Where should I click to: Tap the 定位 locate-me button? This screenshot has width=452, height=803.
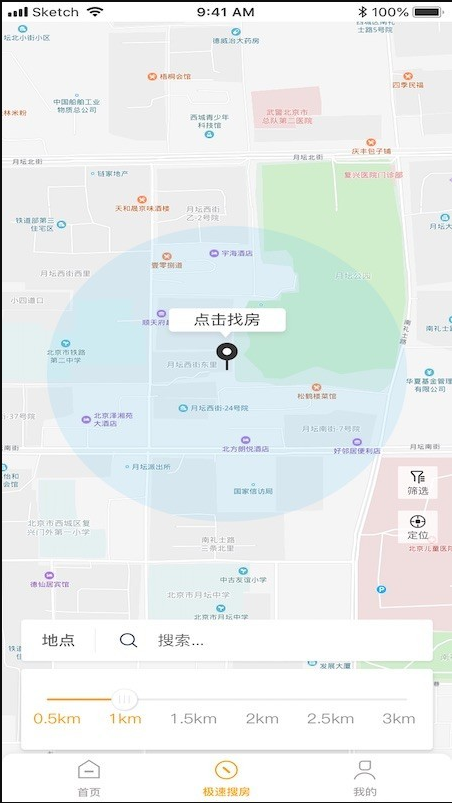point(418,527)
